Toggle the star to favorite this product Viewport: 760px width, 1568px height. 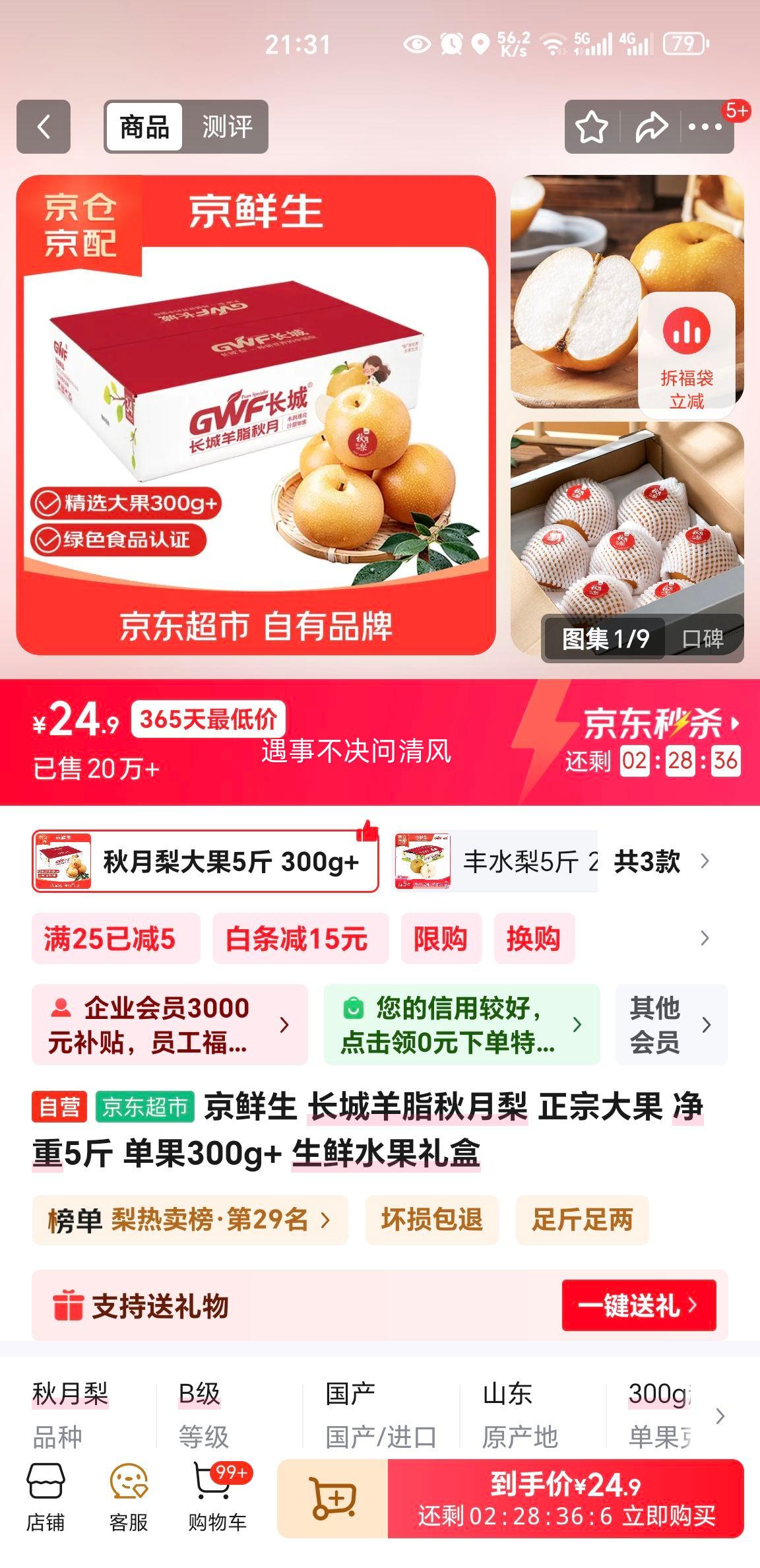pos(592,127)
